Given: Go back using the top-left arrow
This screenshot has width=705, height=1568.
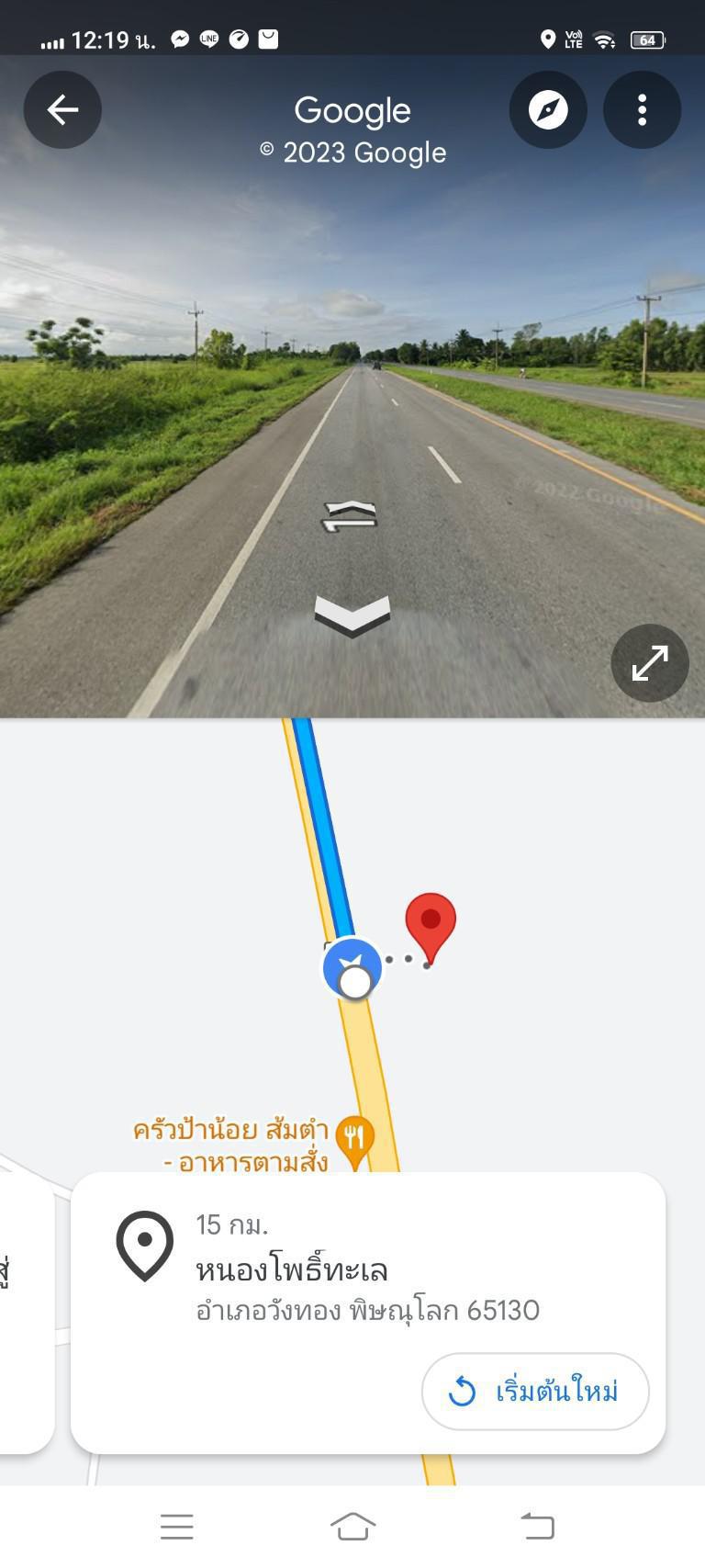Looking at the screenshot, I should (x=62, y=110).
